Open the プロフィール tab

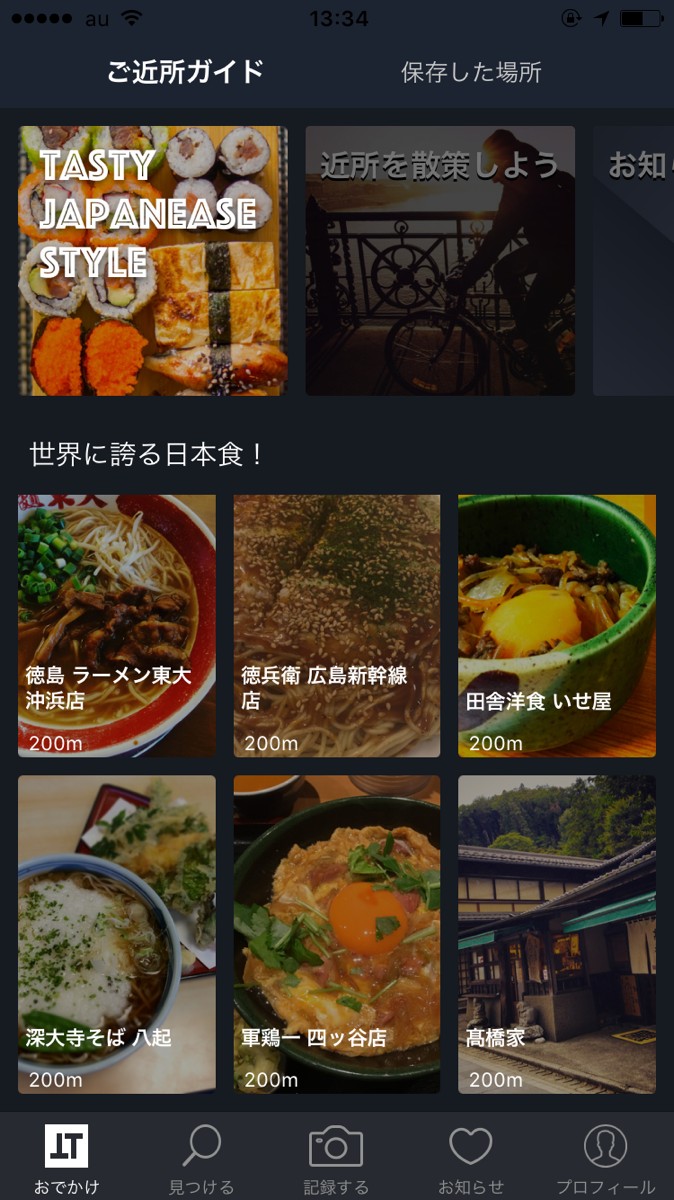pos(605,1158)
